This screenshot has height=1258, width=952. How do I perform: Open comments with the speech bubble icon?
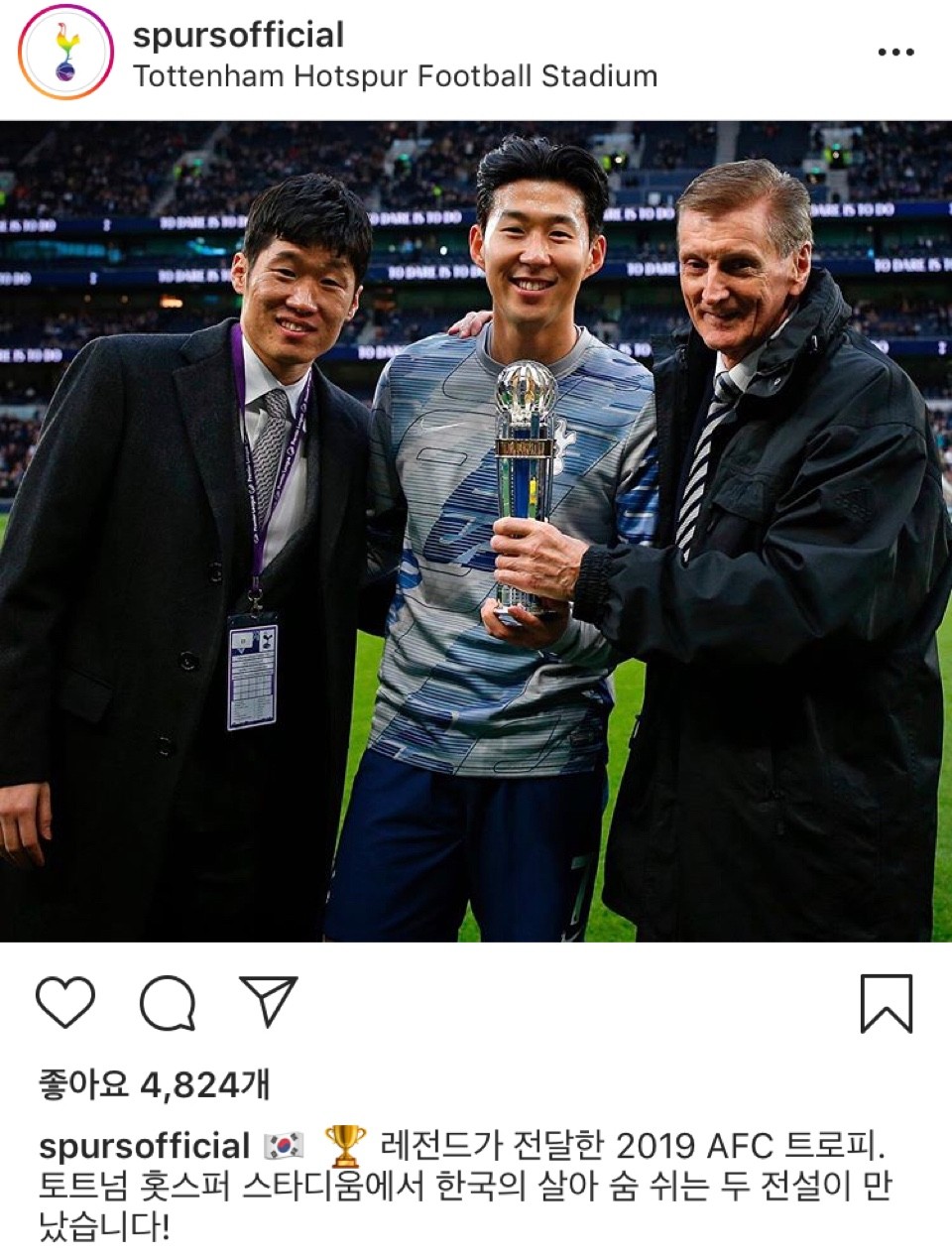tap(168, 1003)
